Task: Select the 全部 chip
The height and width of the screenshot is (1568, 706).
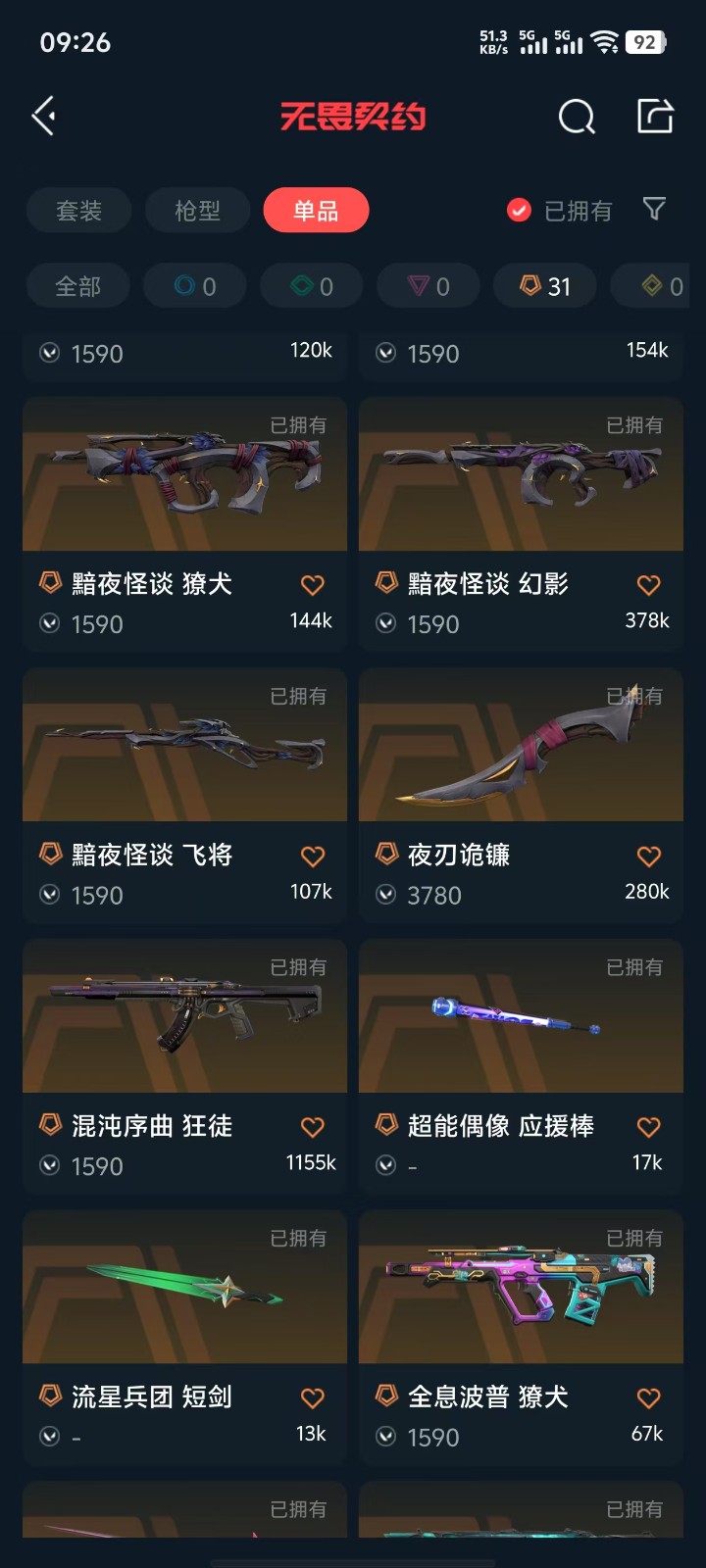Action: (78, 286)
